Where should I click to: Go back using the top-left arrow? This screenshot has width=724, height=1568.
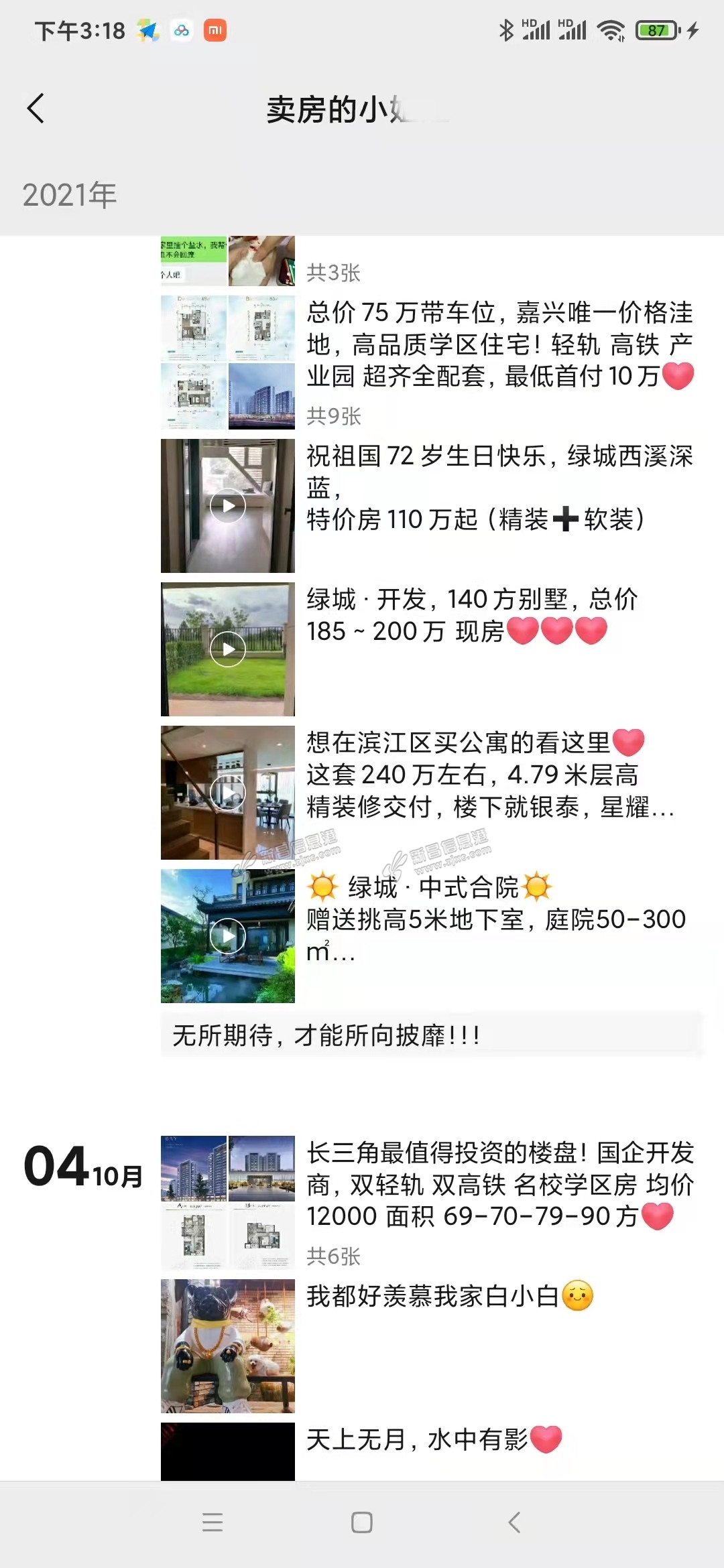pyautogui.click(x=36, y=109)
